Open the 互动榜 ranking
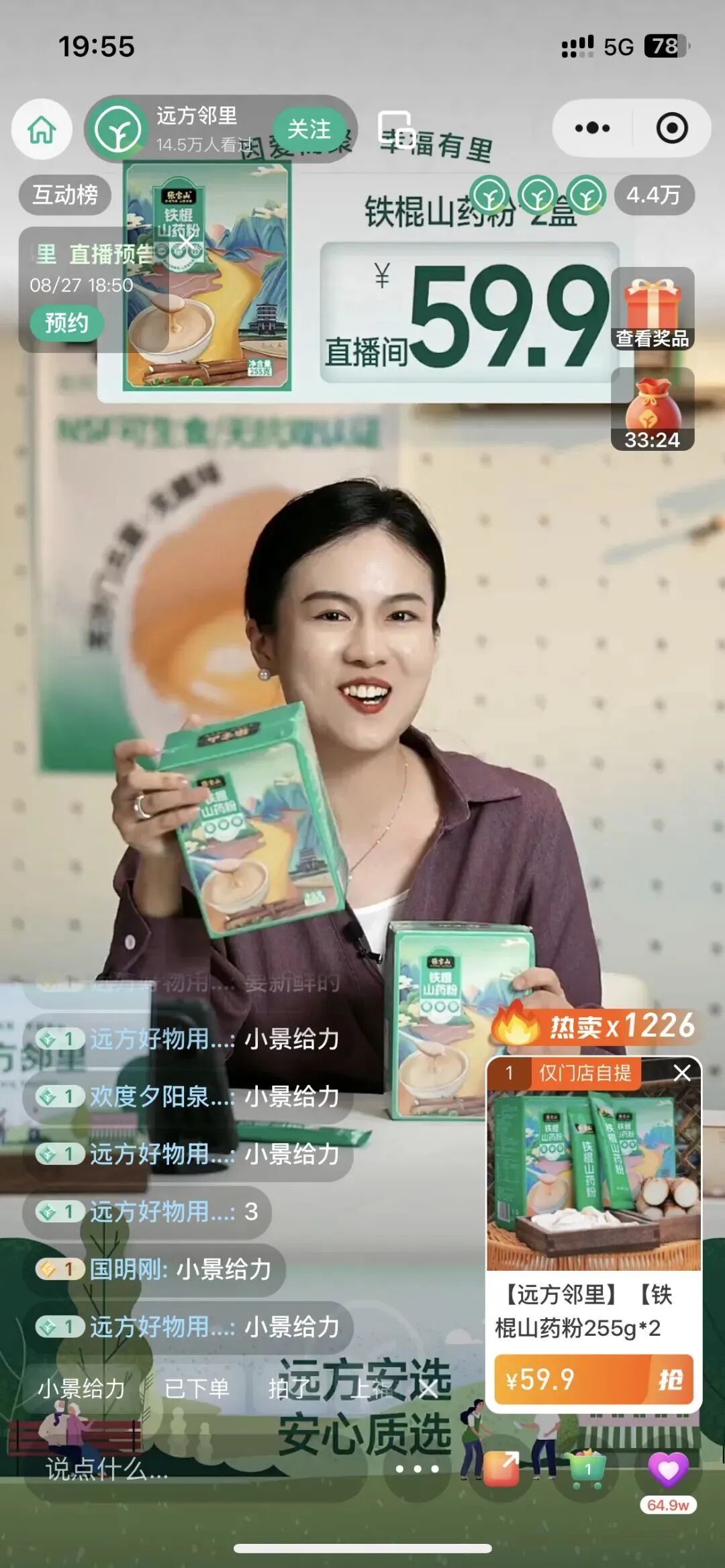The height and width of the screenshot is (1568, 725). 65,195
